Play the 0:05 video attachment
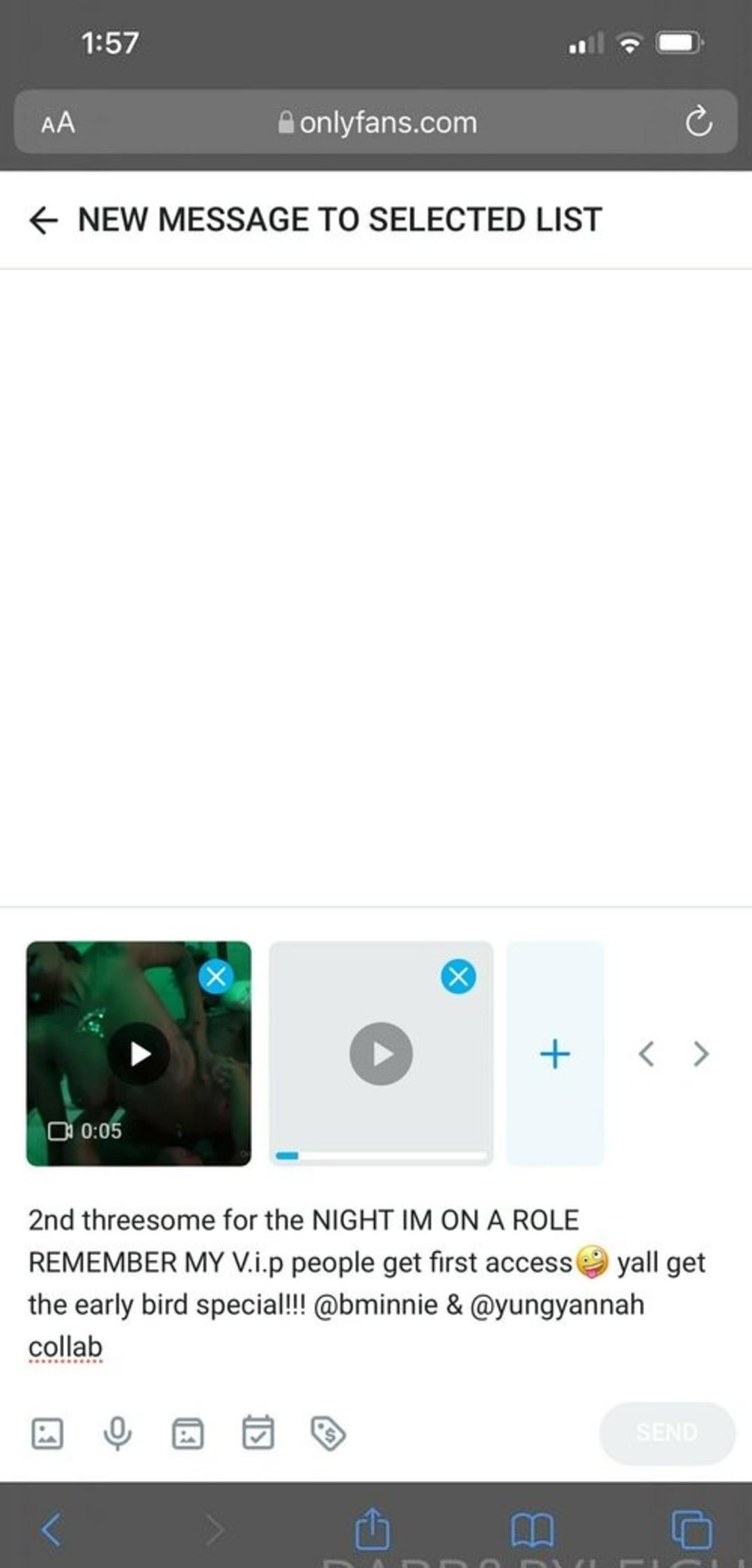Viewport: 752px width, 1568px height. (x=139, y=1053)
